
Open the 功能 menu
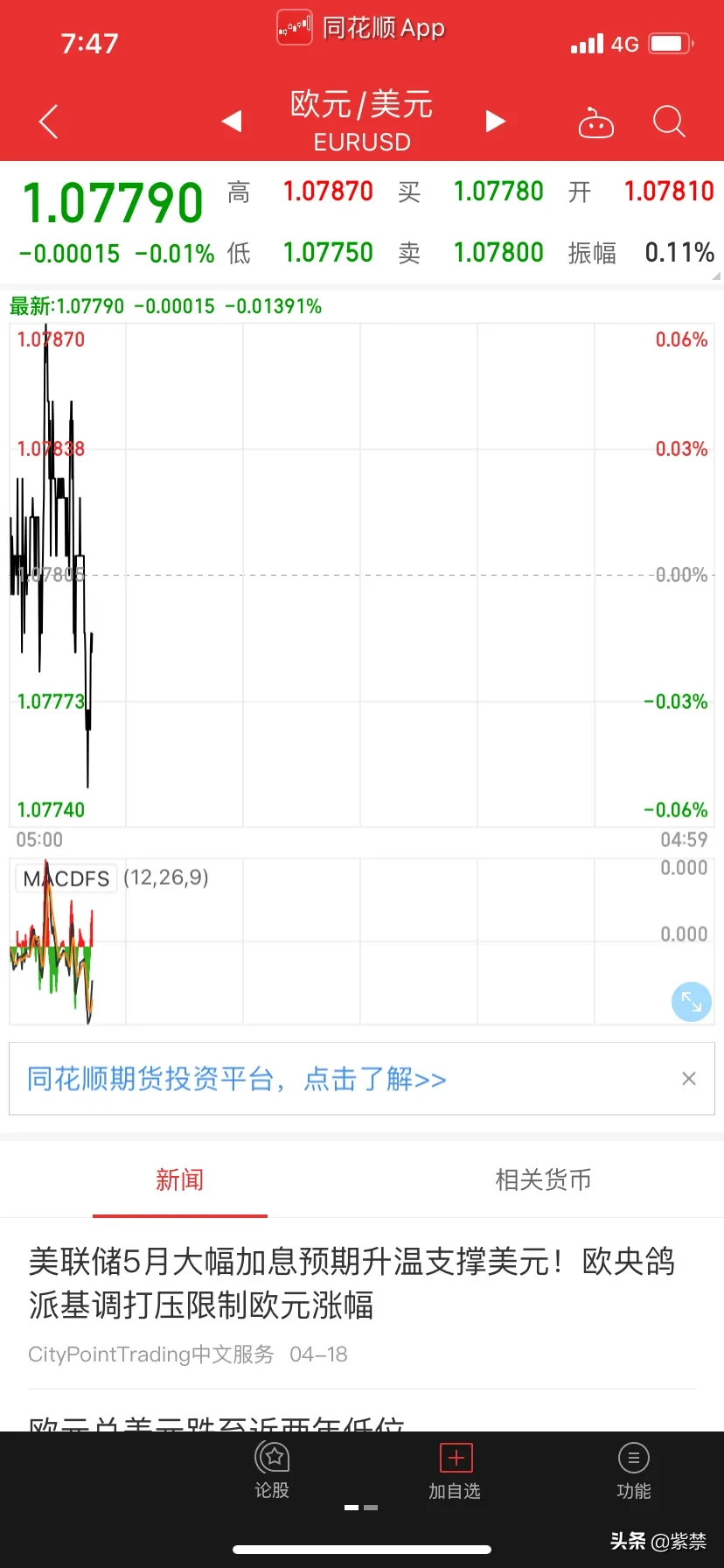[634, 1471]
